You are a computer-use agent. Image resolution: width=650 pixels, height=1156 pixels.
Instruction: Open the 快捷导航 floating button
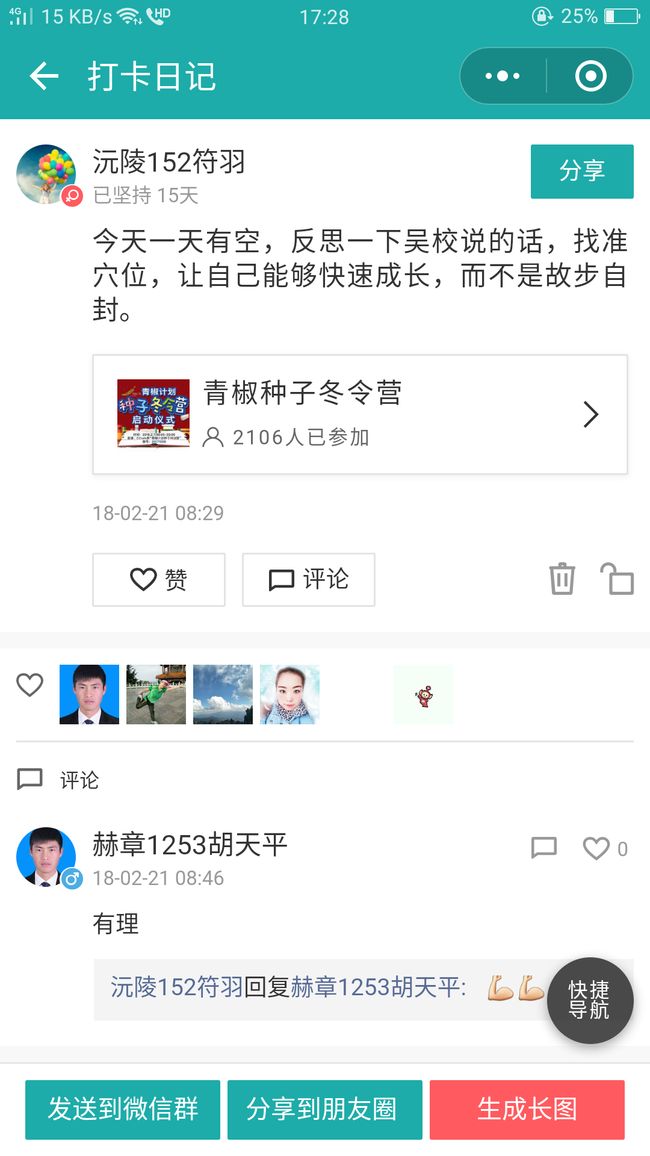point(590,1000)
